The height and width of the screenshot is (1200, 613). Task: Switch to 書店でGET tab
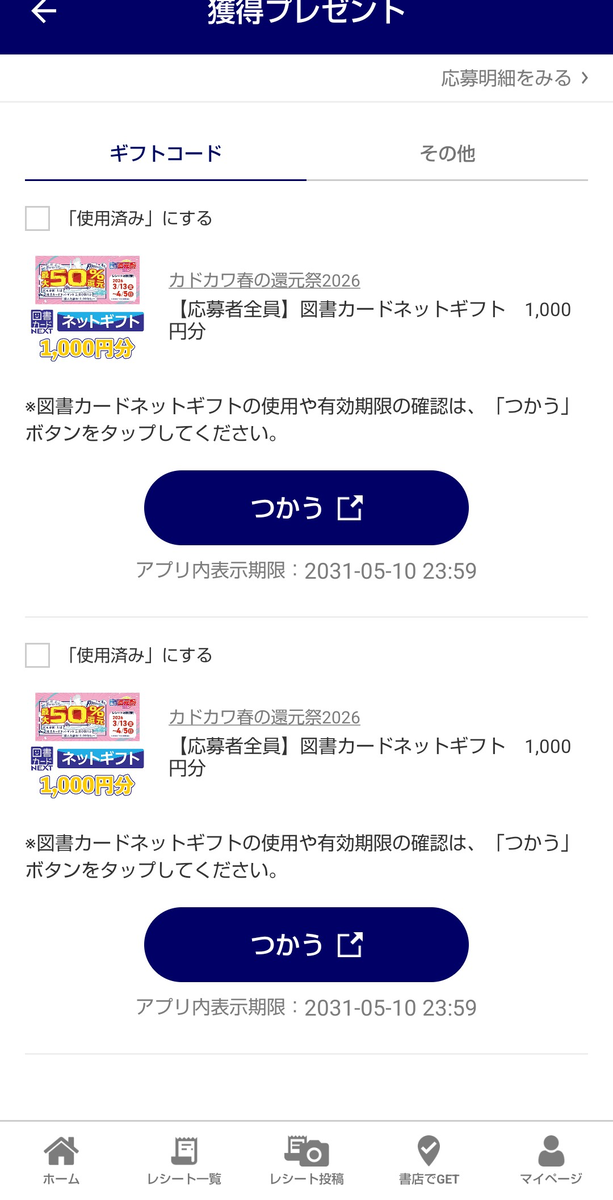click(x=428, y=1160)
